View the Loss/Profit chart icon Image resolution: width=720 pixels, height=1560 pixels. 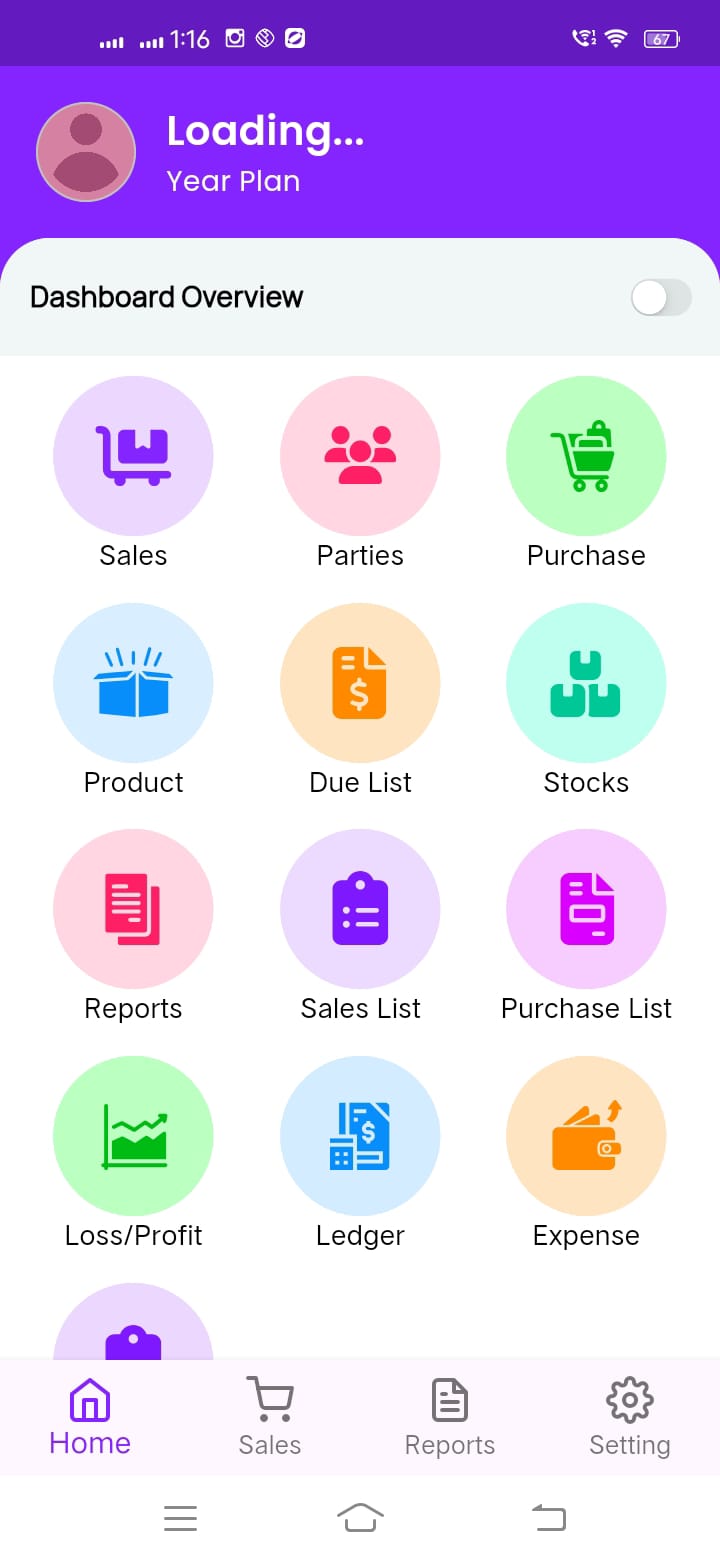coord(133,1135)
